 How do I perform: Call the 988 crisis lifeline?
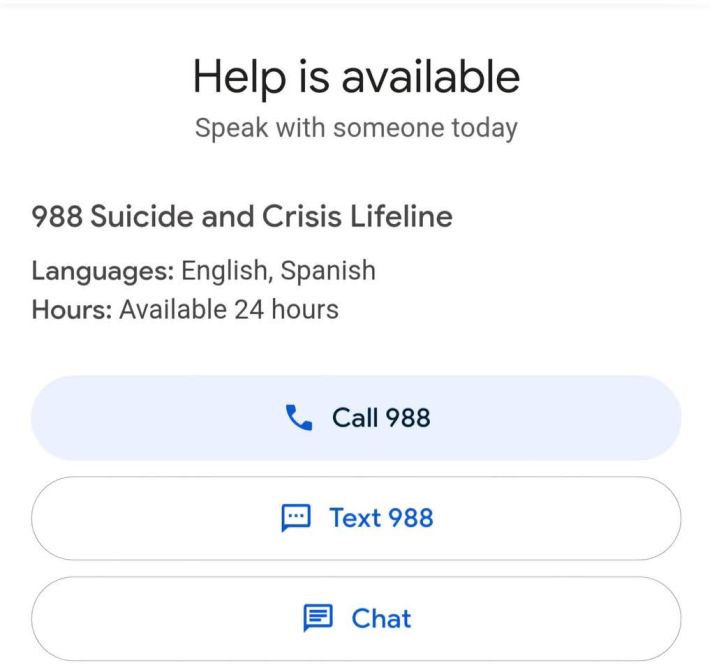click(356, 418)
